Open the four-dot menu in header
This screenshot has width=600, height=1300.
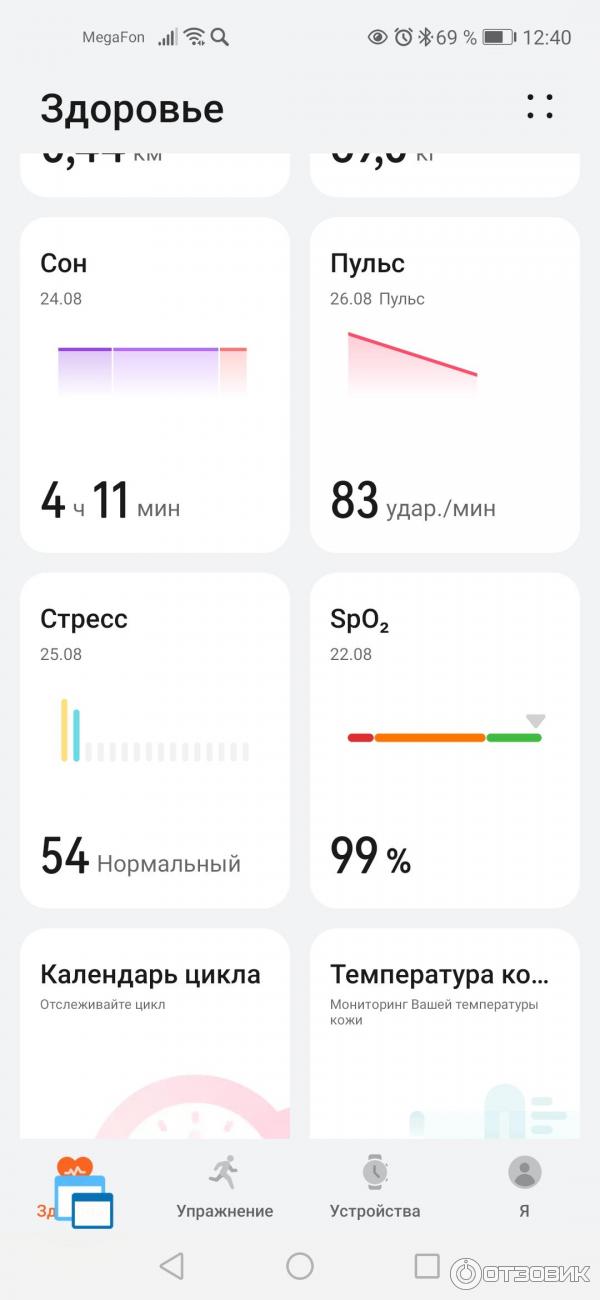pos(540,107)
